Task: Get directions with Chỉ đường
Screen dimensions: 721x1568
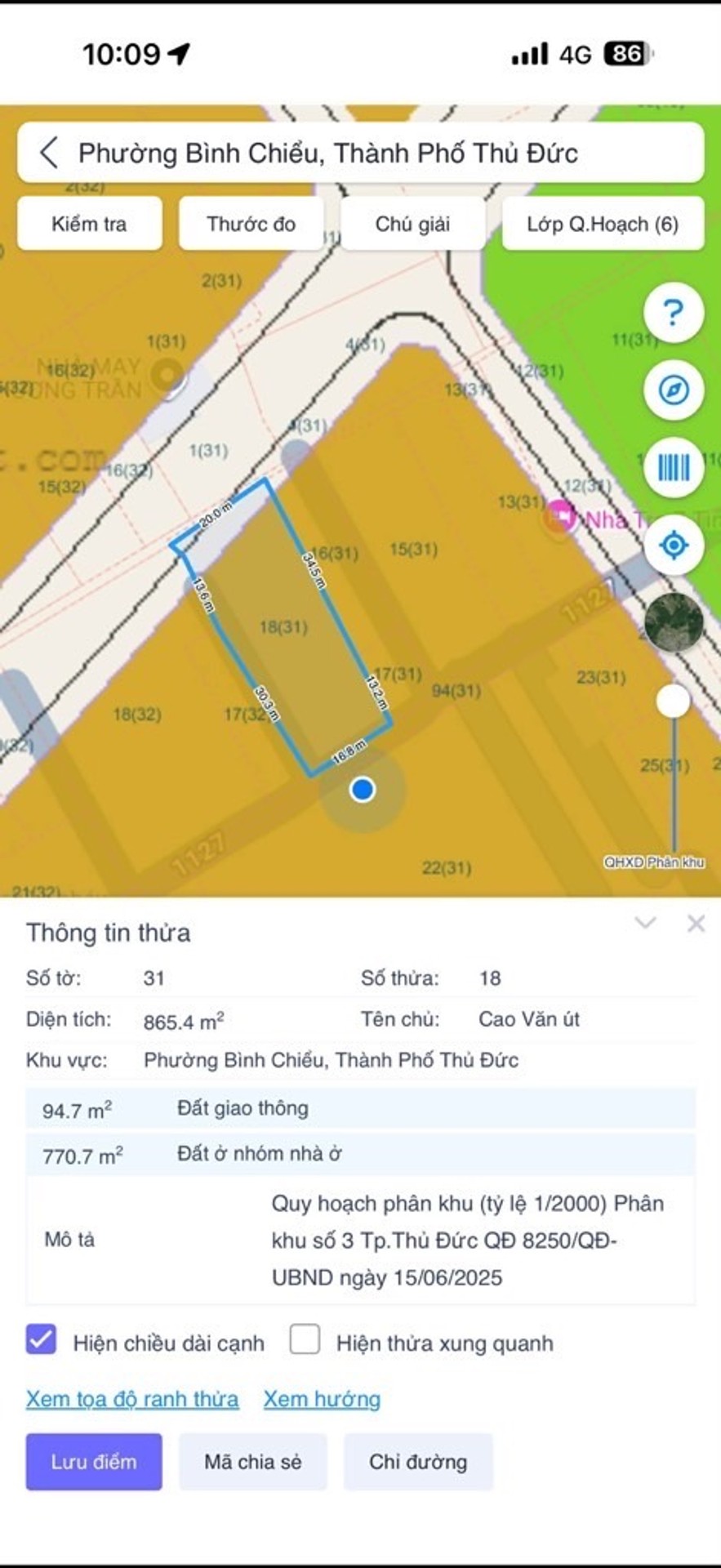Action: [418, 1462]
